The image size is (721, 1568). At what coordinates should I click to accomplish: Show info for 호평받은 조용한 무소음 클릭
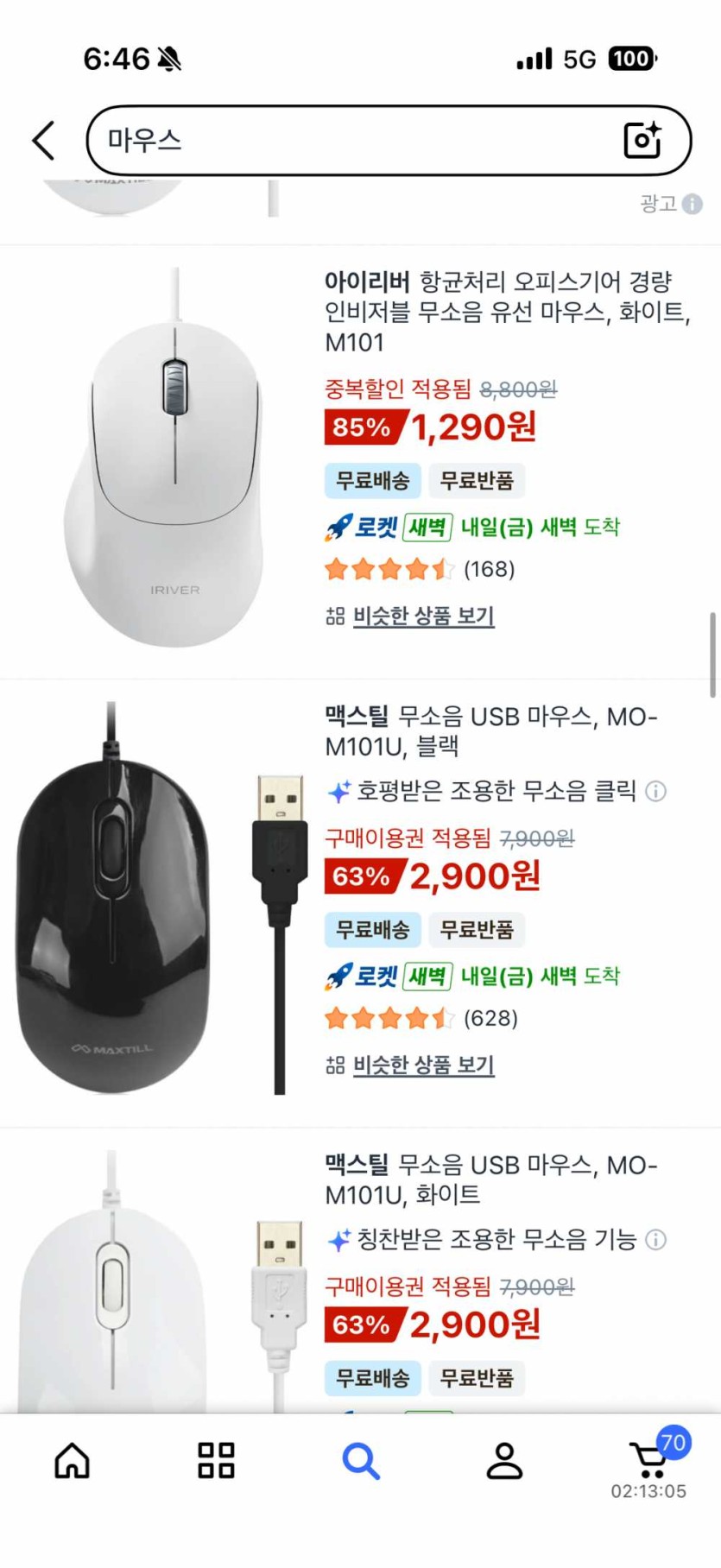point(656,791)
